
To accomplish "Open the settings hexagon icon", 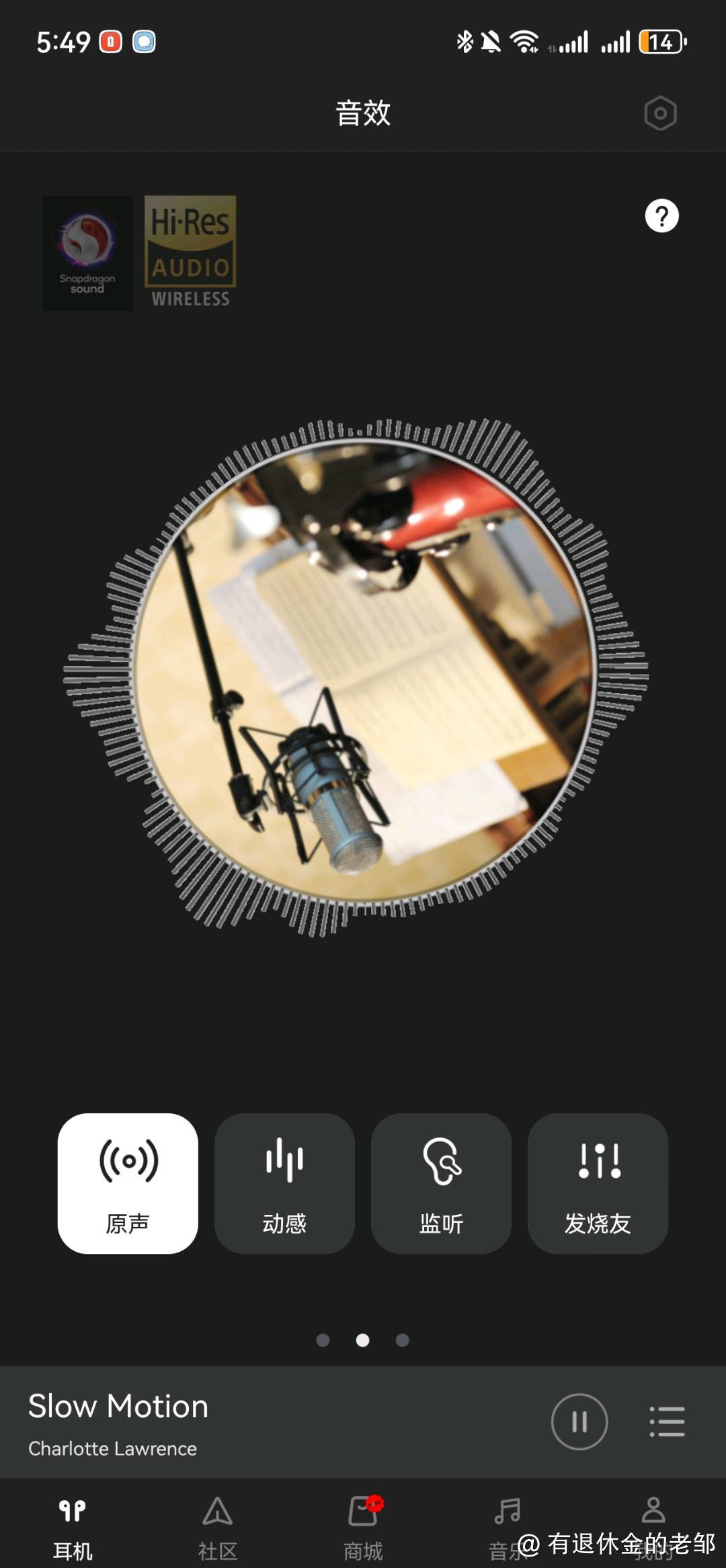I will (660, 113).
